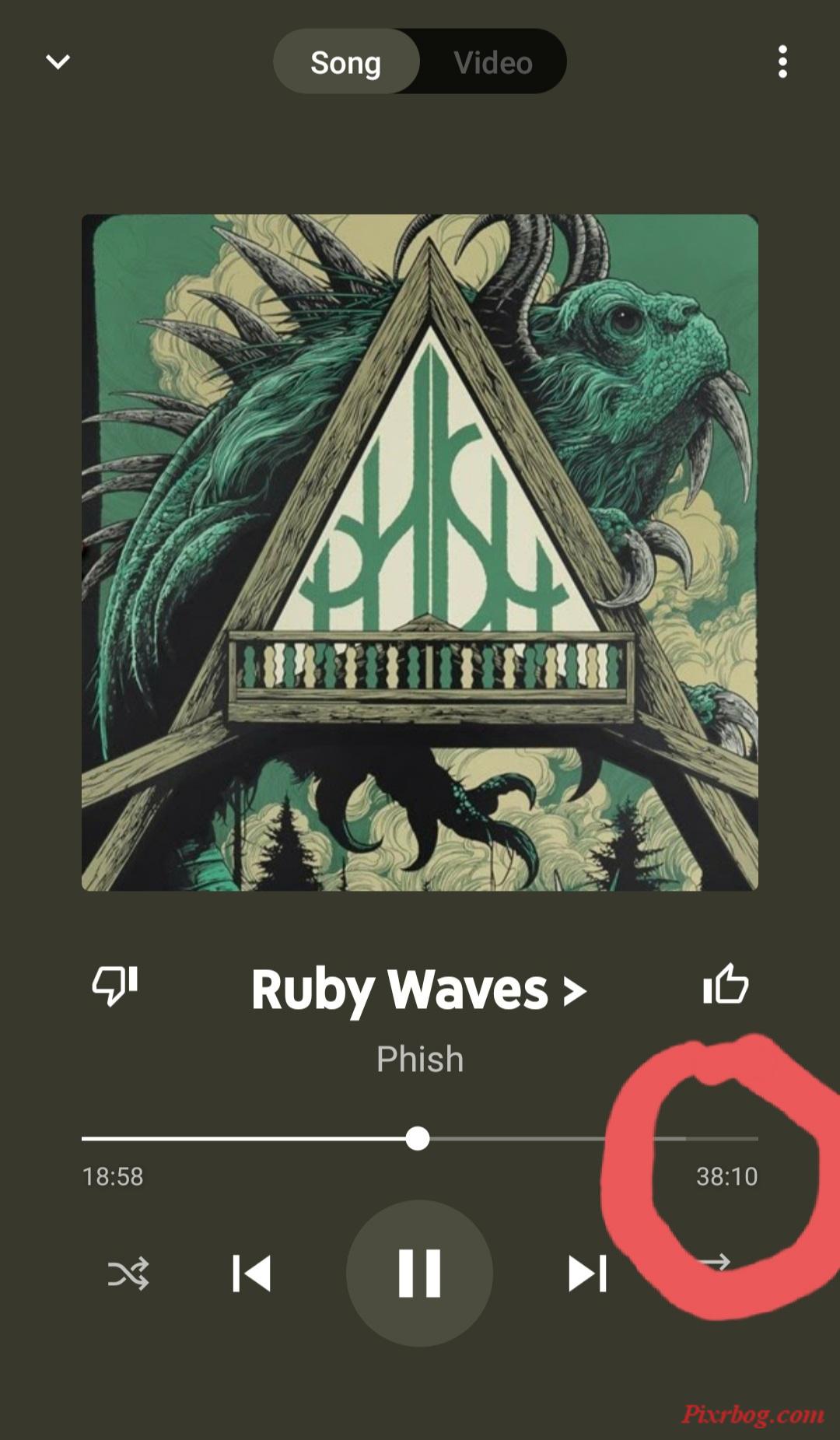The height and width of the screenshot is (1440, 840).
Task: Open the artist Phish
Action: pos(420,1059)
